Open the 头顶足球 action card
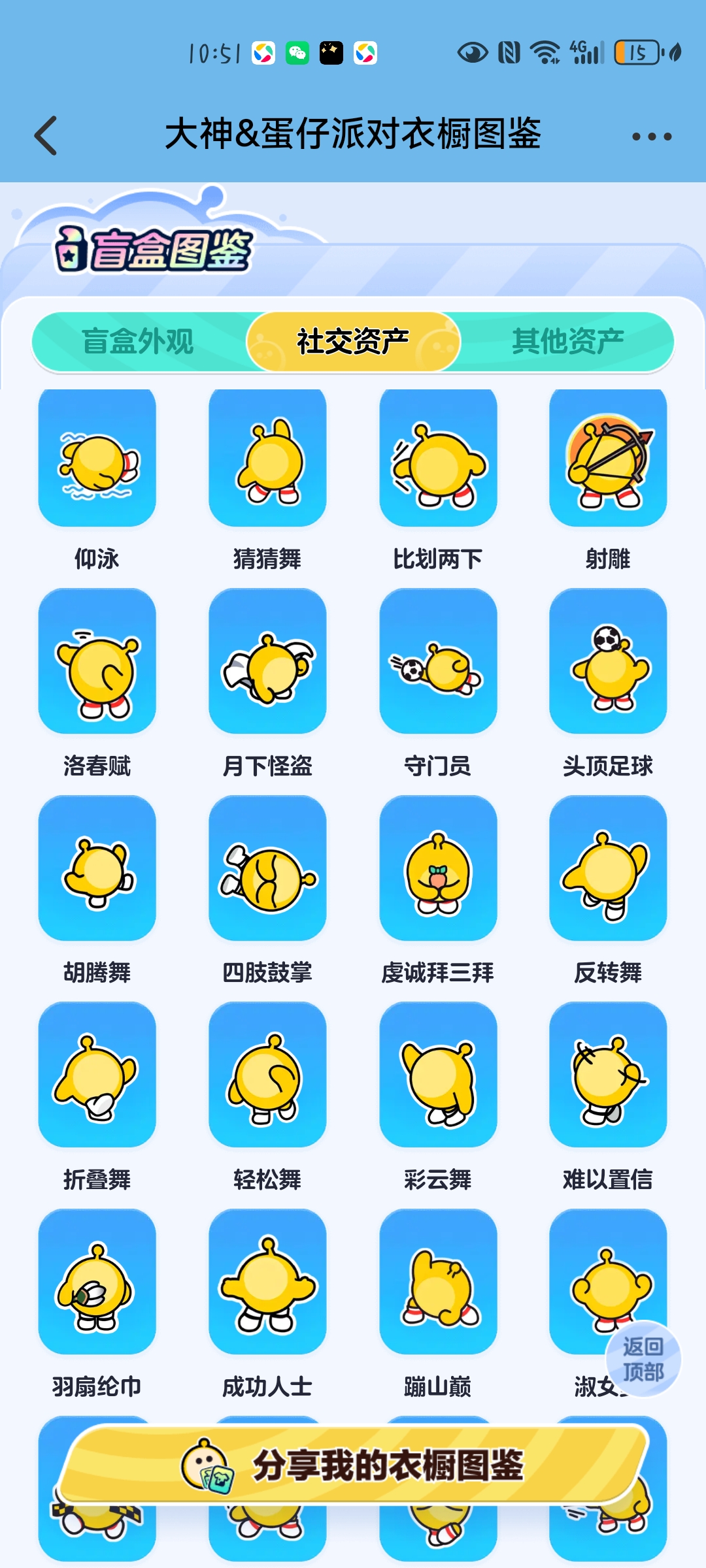 [x=608, y=661]
